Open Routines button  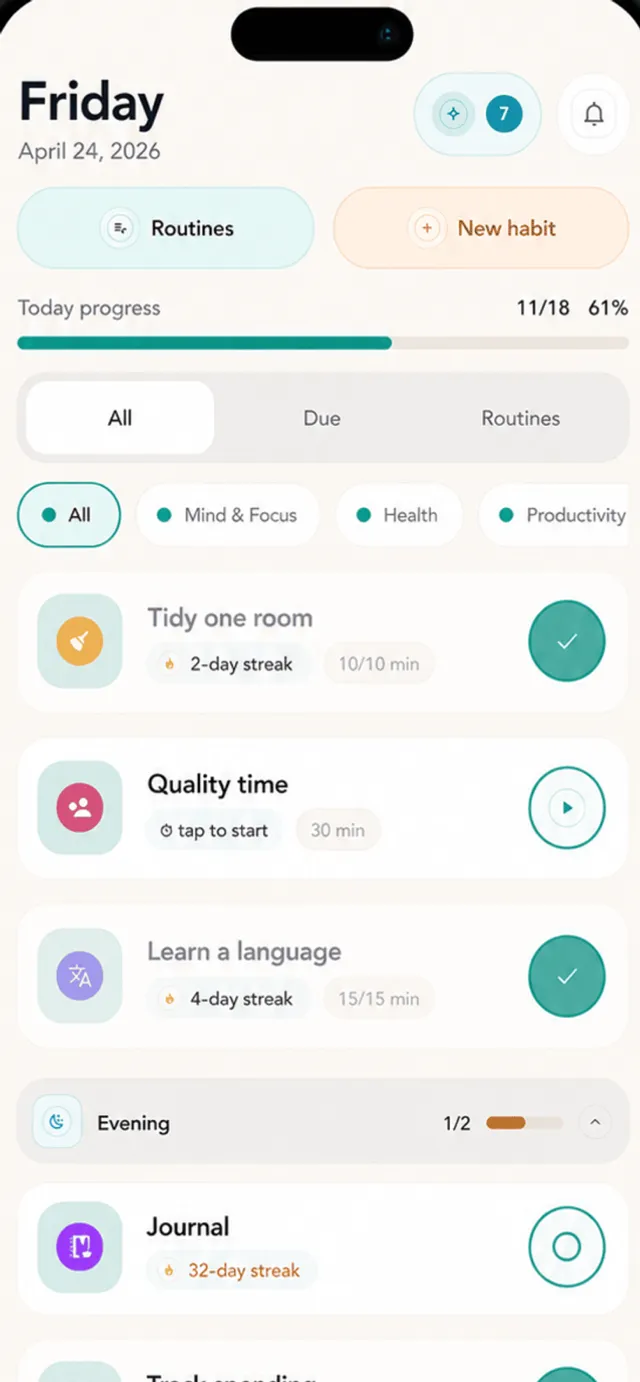point(166,228)
